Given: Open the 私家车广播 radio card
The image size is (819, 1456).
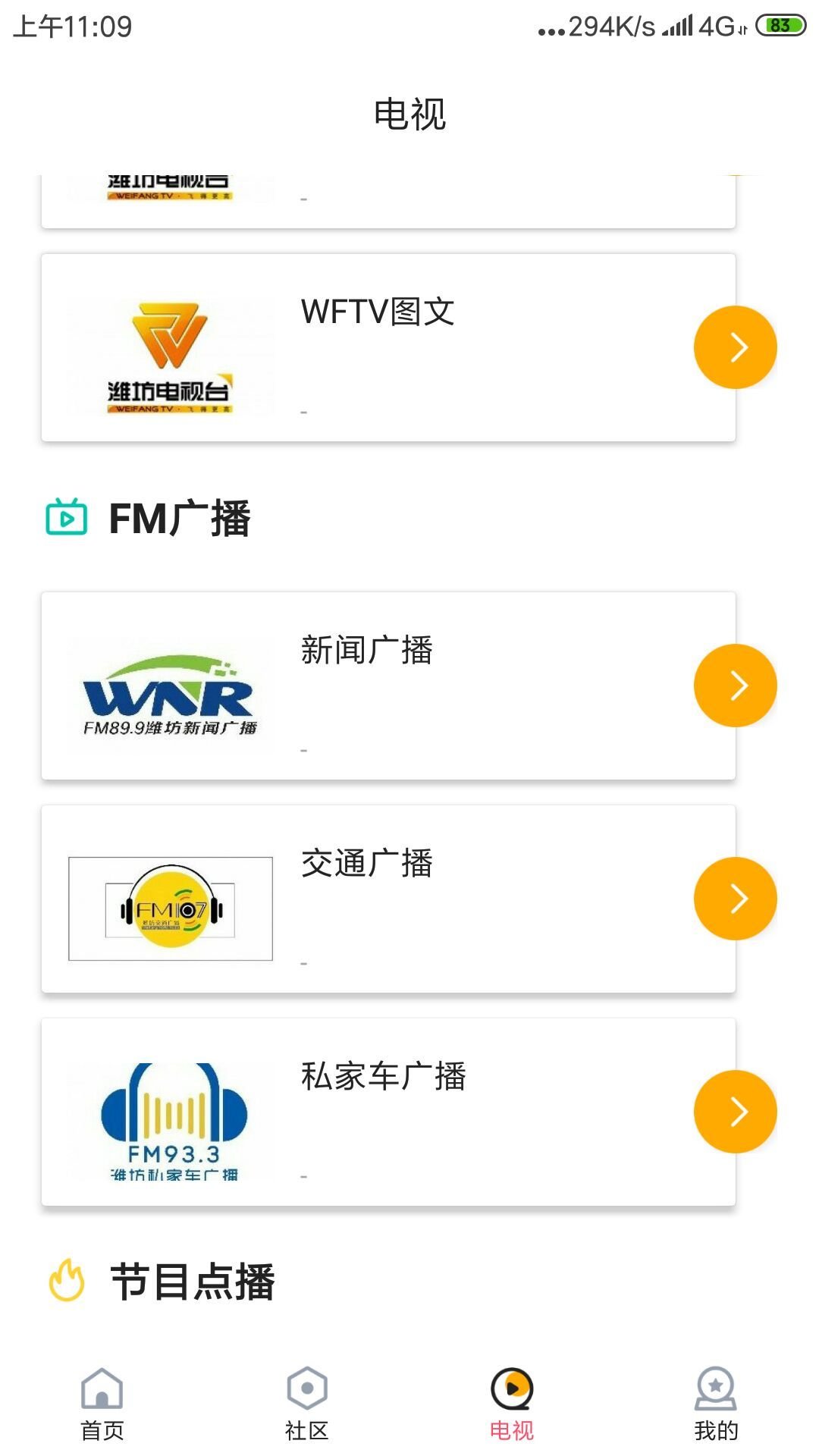Looking at the screenshot, I should tap(379, 1112).
